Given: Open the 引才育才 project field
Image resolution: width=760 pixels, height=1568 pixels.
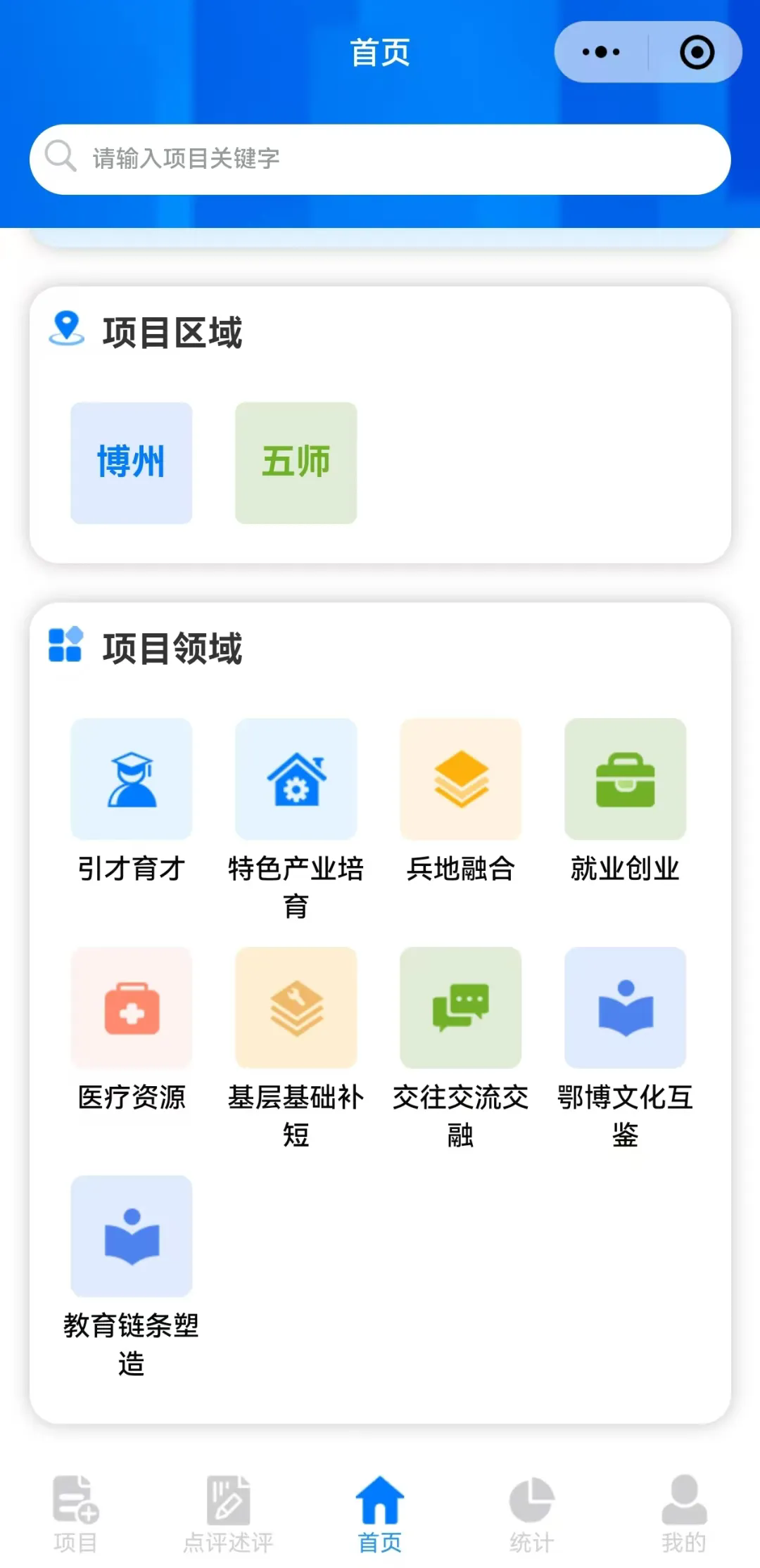Looking at the screenshot, I should [132, 779].
